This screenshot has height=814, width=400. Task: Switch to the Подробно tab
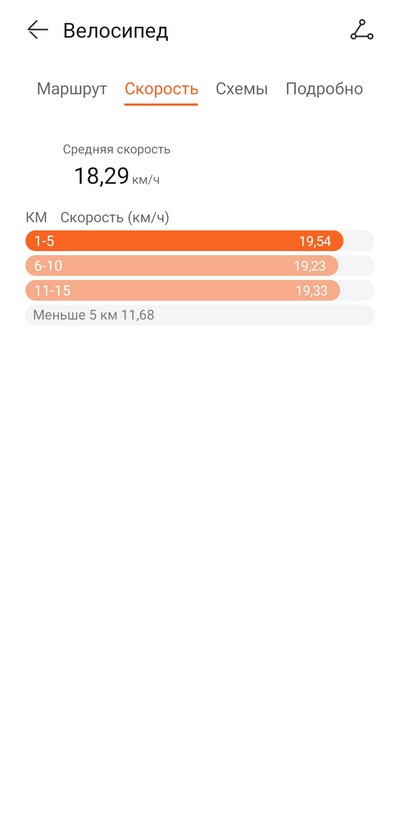click(324, 89)
